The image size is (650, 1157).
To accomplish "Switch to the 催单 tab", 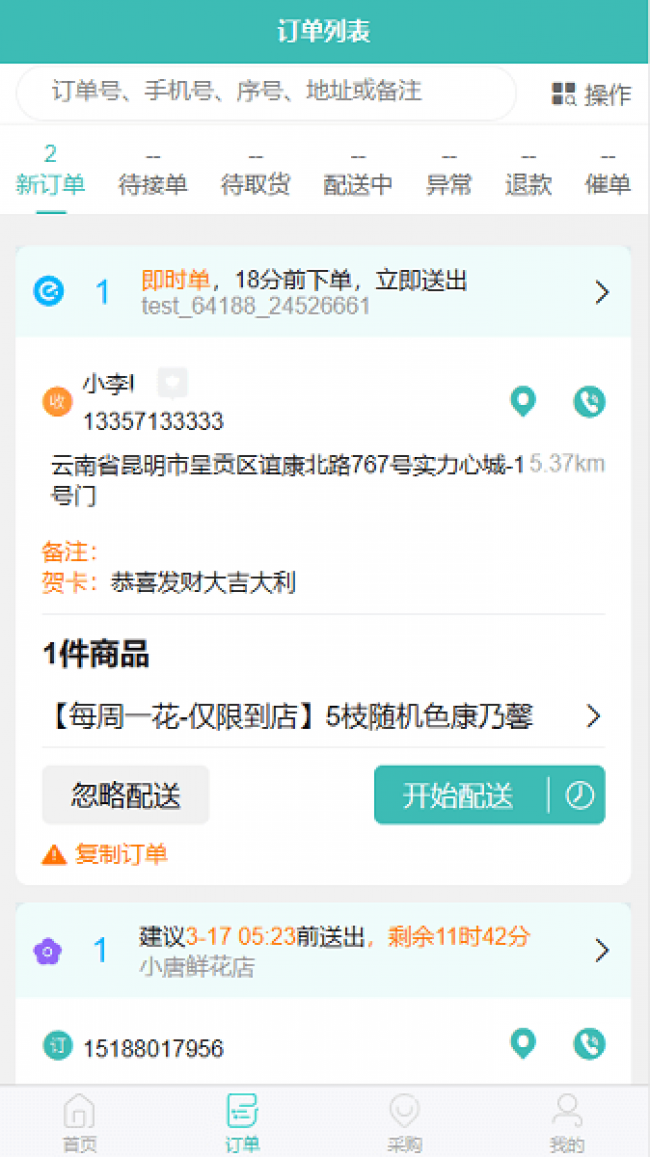I will [x=607, y=174].
